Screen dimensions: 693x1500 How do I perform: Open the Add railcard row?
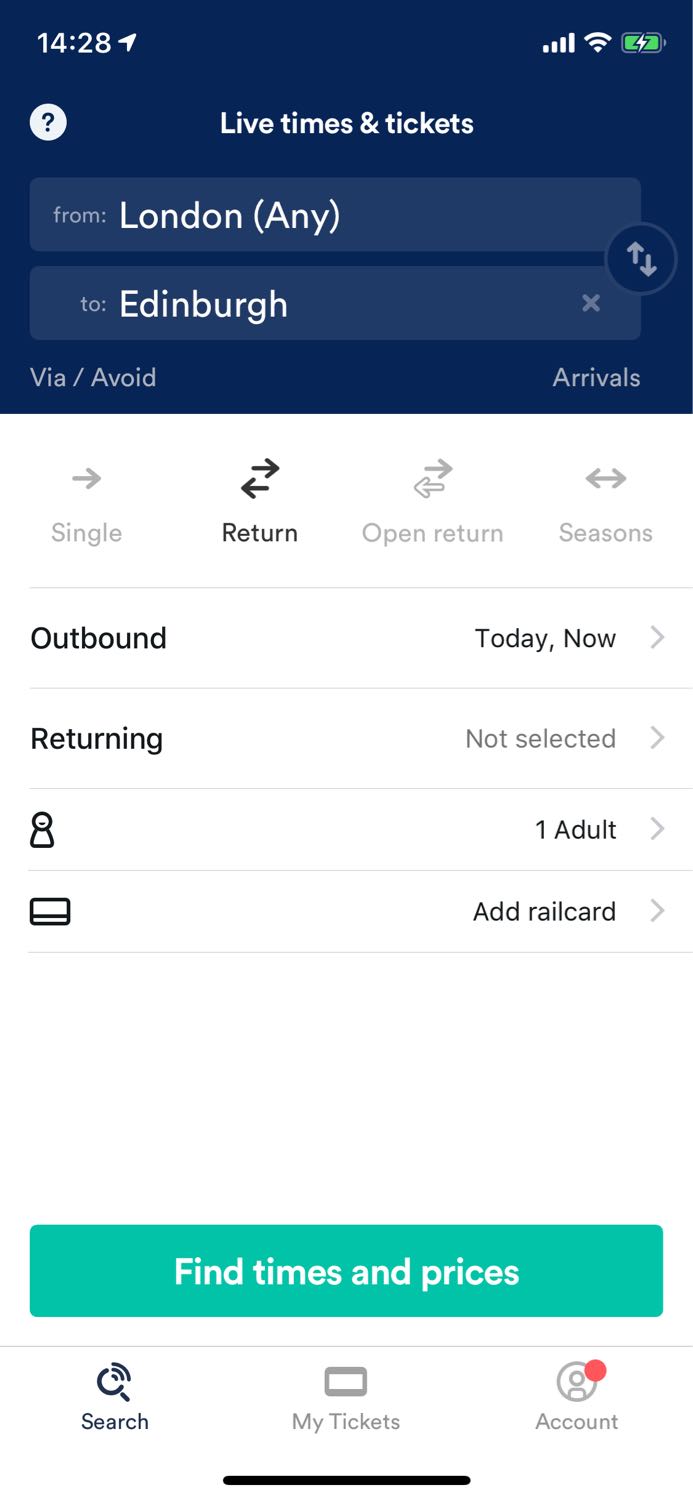pos(347,912)
